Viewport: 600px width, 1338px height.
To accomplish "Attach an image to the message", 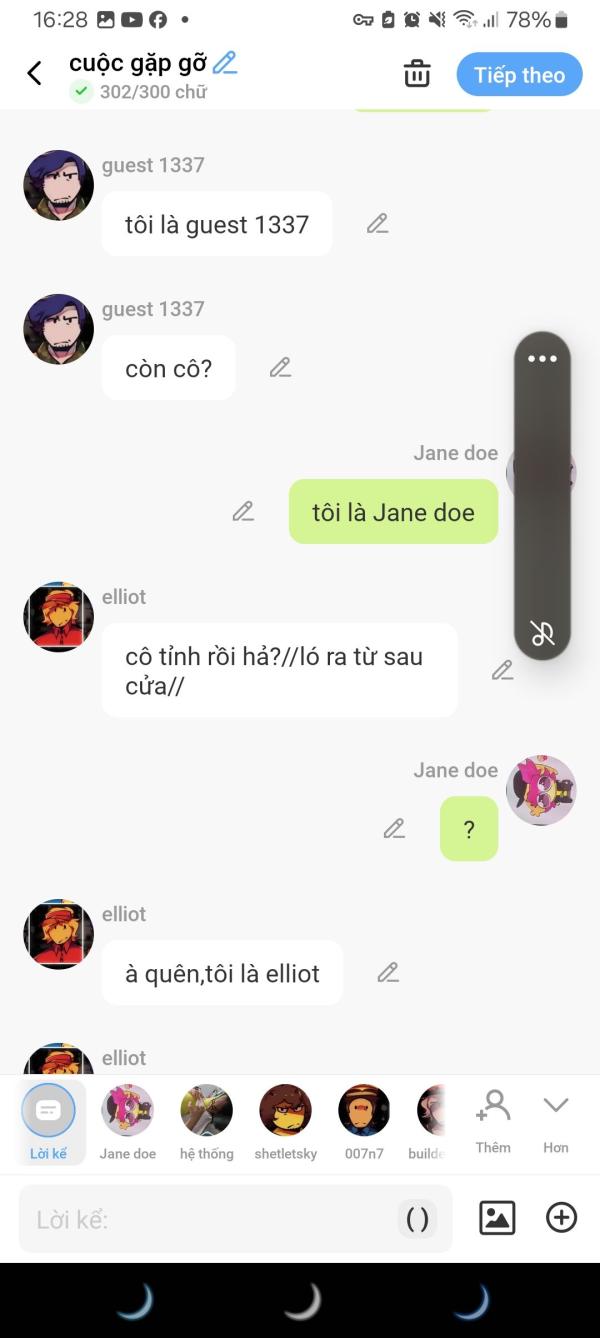I will click(x=497, y=1217).
